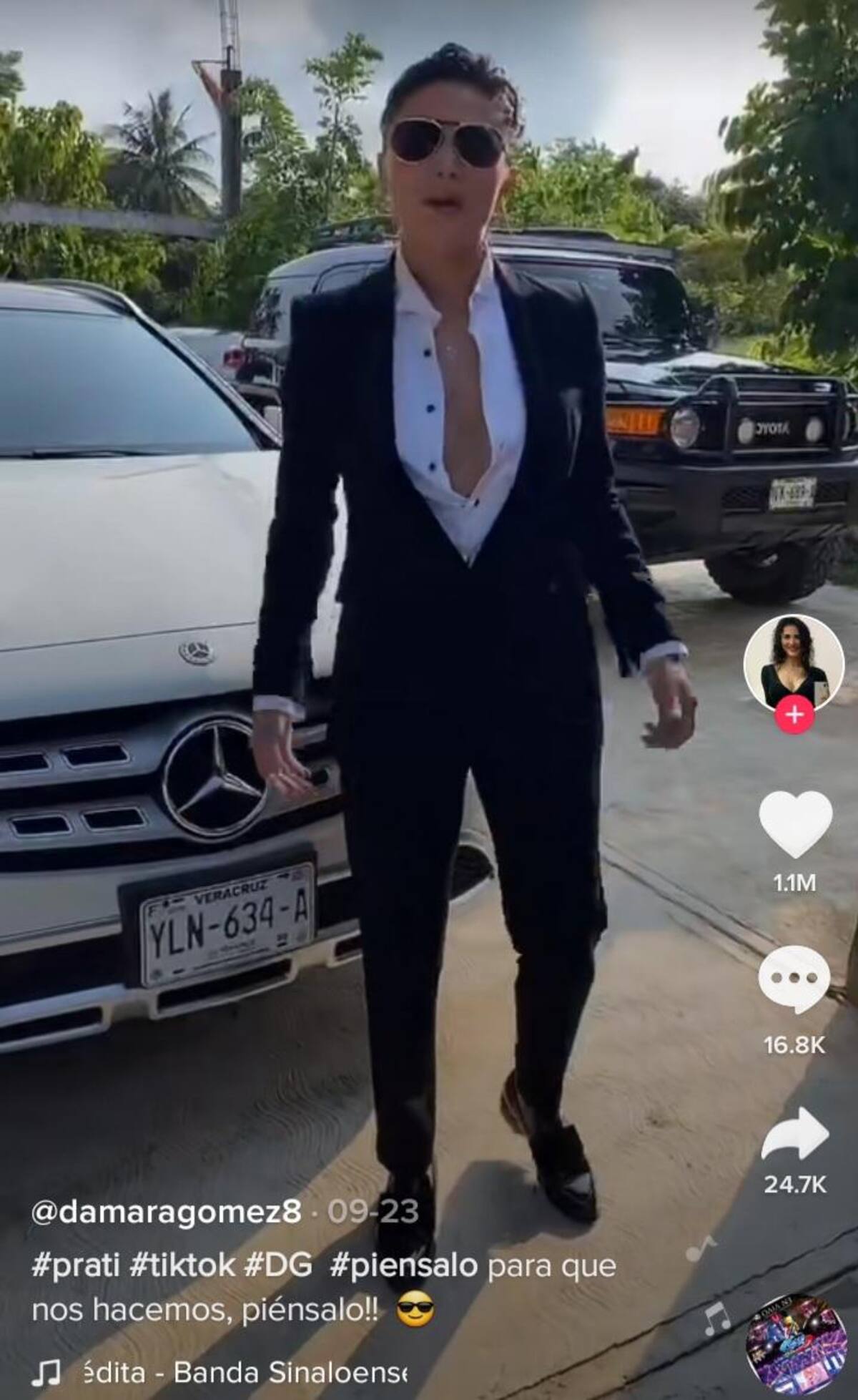Open the #tiktok hashtag
The width and height of the screenshot is (858, 1400).
point(182,1266)
